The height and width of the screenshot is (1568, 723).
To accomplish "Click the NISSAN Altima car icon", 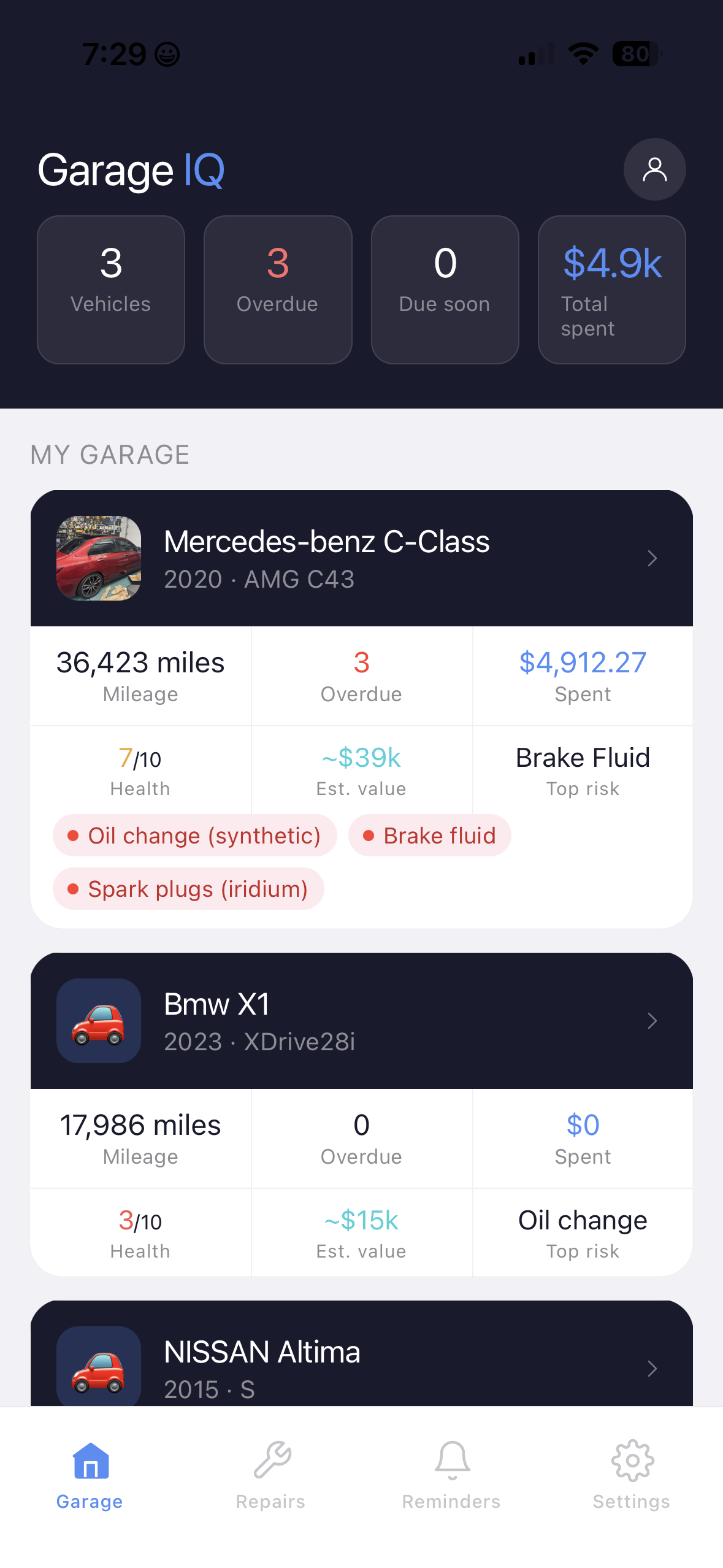I will 98,1367.
